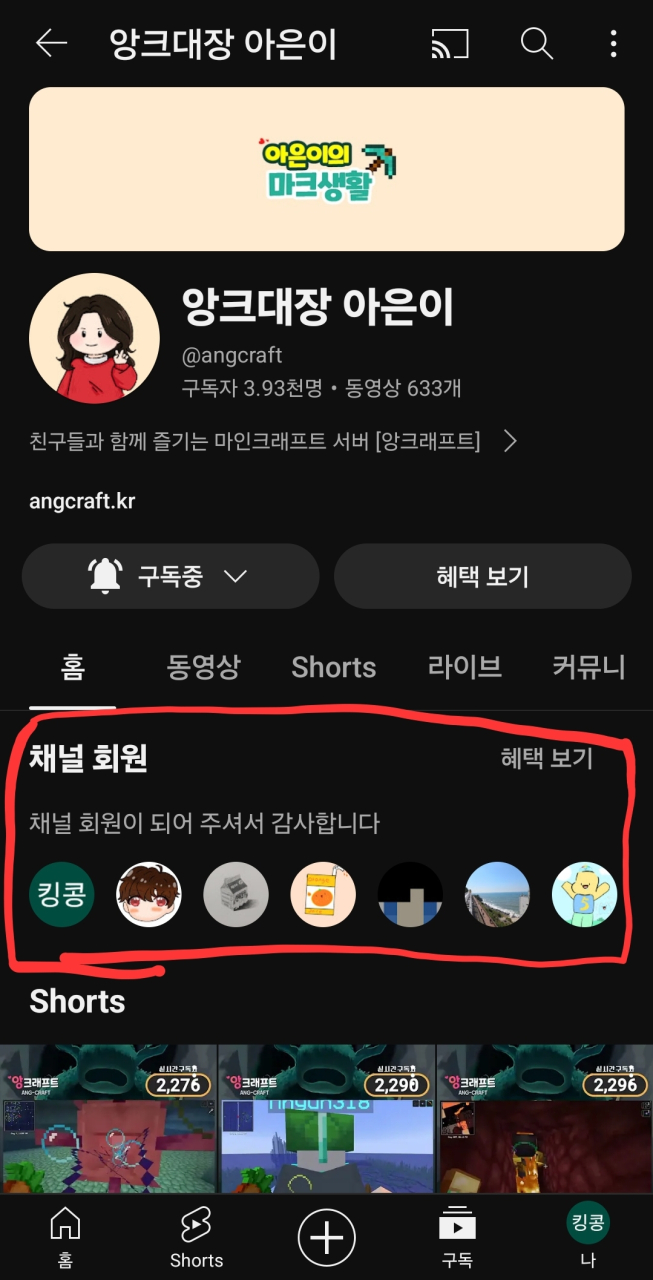Viewport: 653px width, 1280px height.
Task: Tap the 혜택 보기 button beside 구독중
Action: (x=482, y=576)
